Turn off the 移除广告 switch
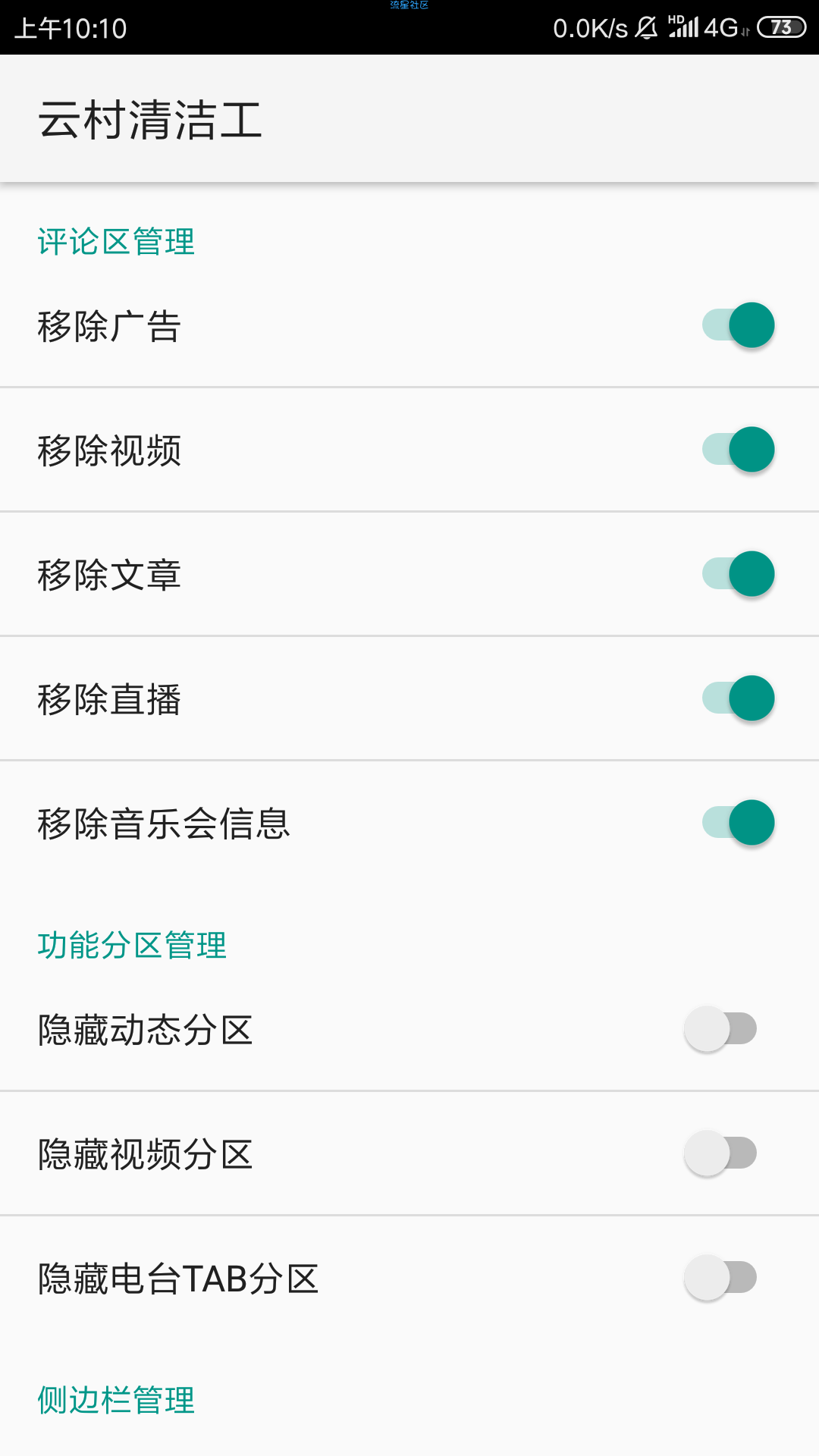Screen dimensions: 819x1456 [x=738, y=325]
